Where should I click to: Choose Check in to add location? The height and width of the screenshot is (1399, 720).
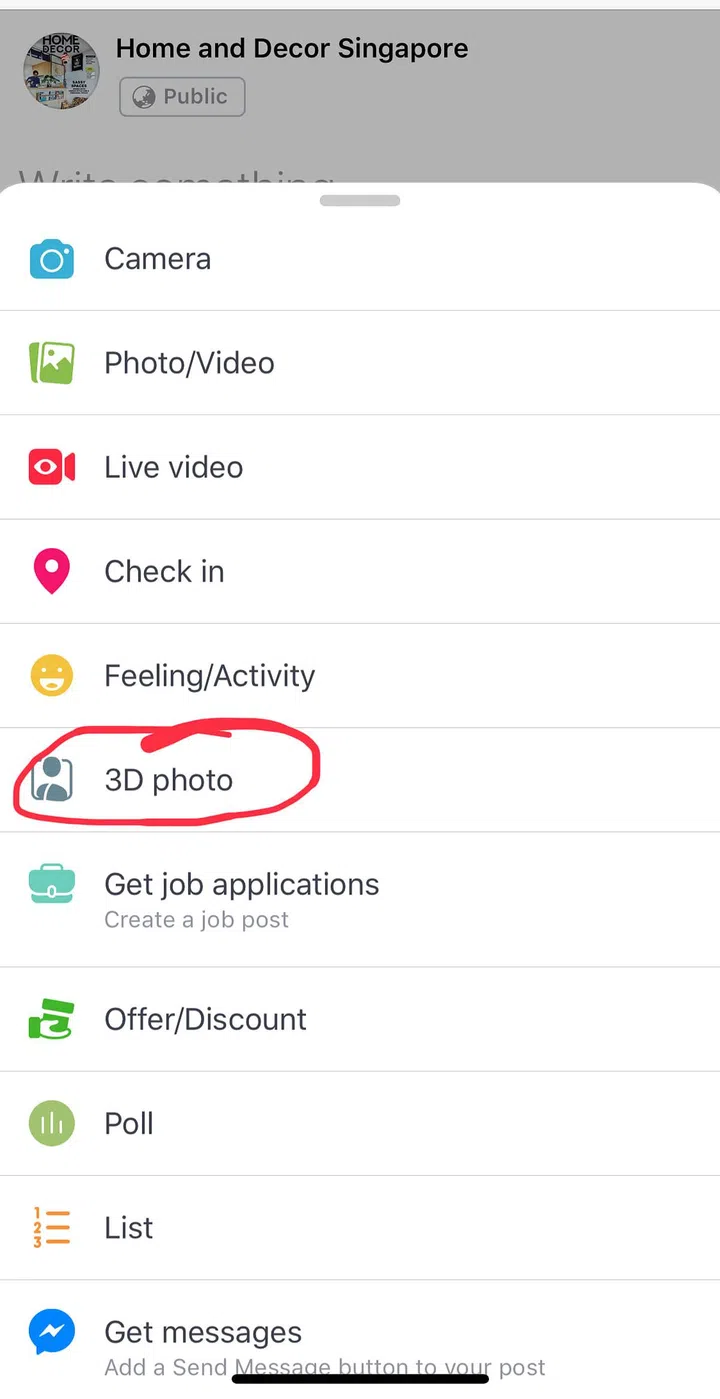point(164,571)
